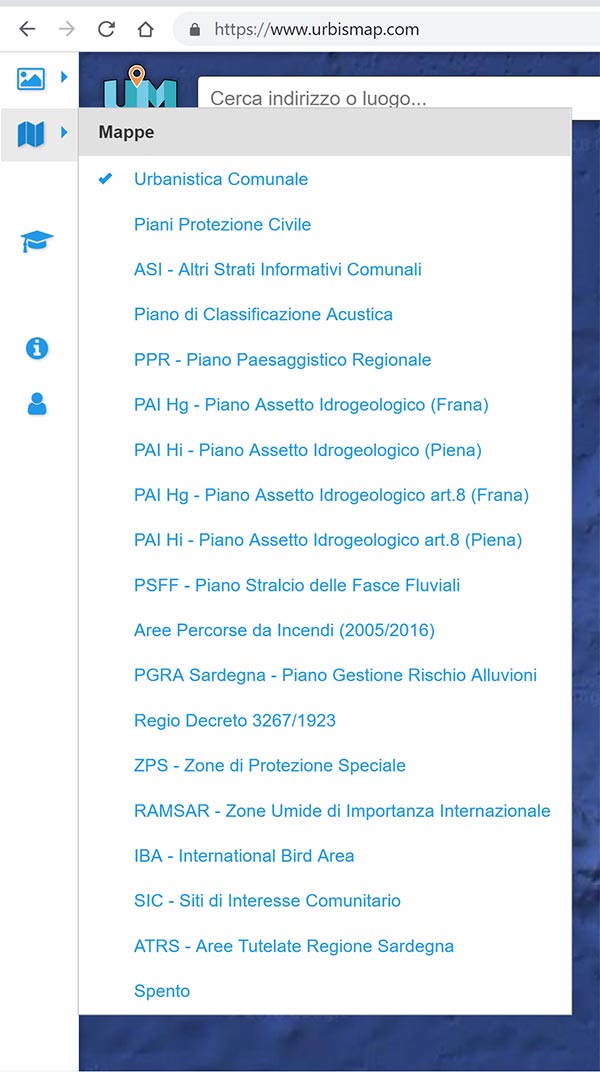Viewport: 600px width, 1072px height.
Task: Tap Urbanistica Comunale checked option
Action: 221,179
